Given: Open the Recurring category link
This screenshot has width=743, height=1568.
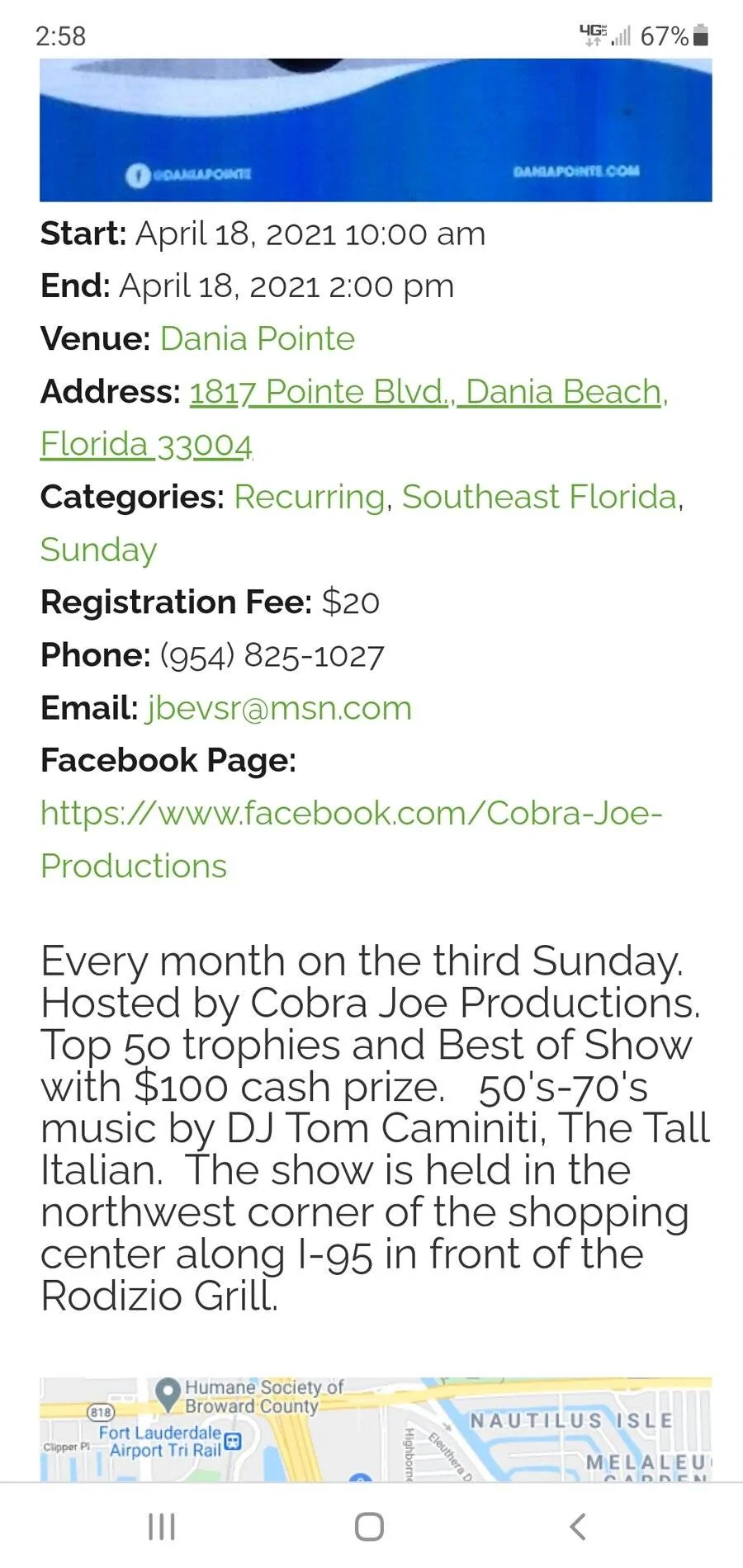Looking at the screenshot, I should pyautogui.click(x=310, y=497).
